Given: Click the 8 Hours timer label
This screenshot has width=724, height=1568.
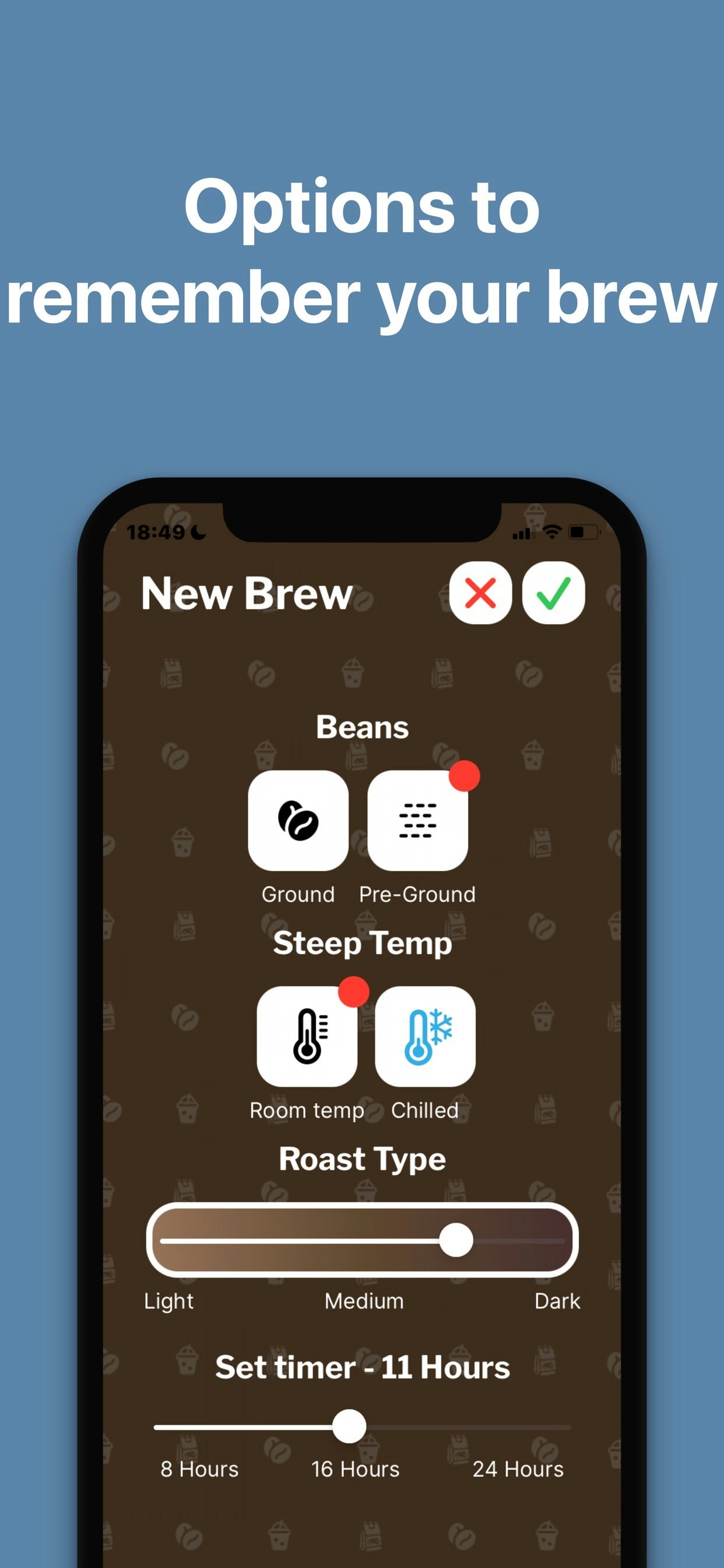Looking at the screenshot, I should (199, 1469).
